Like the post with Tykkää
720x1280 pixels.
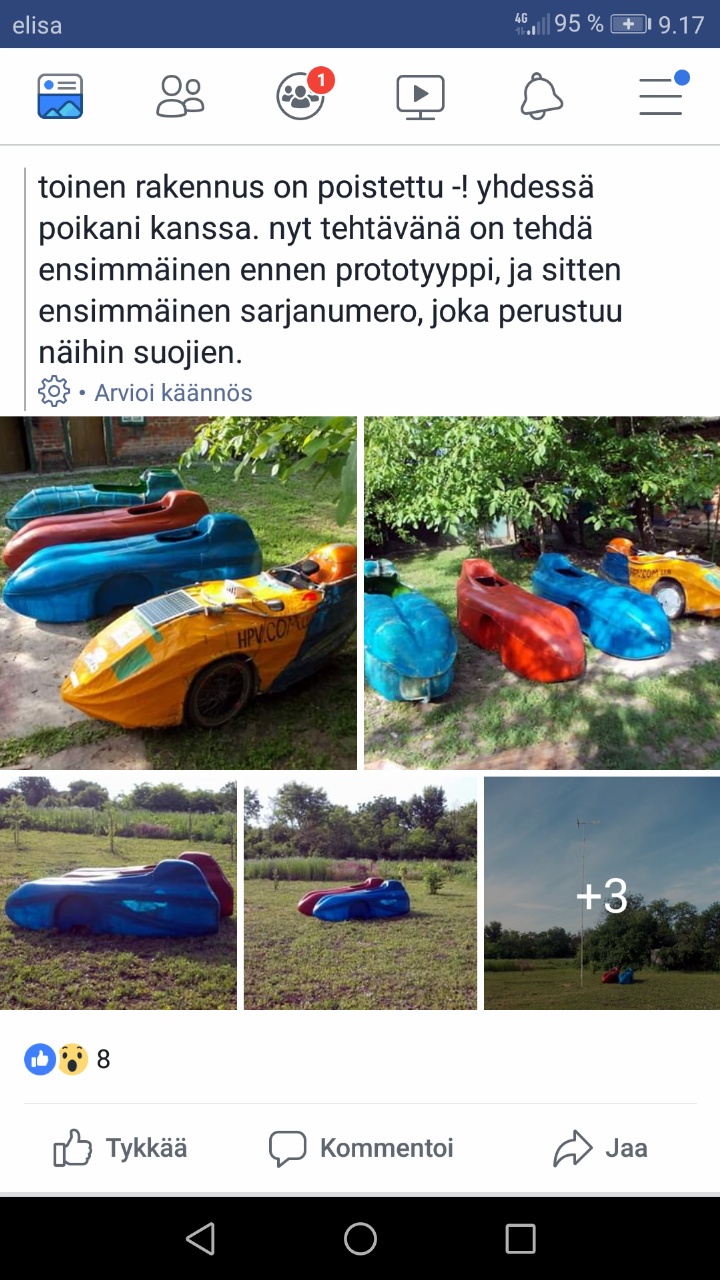[120, 1148]
